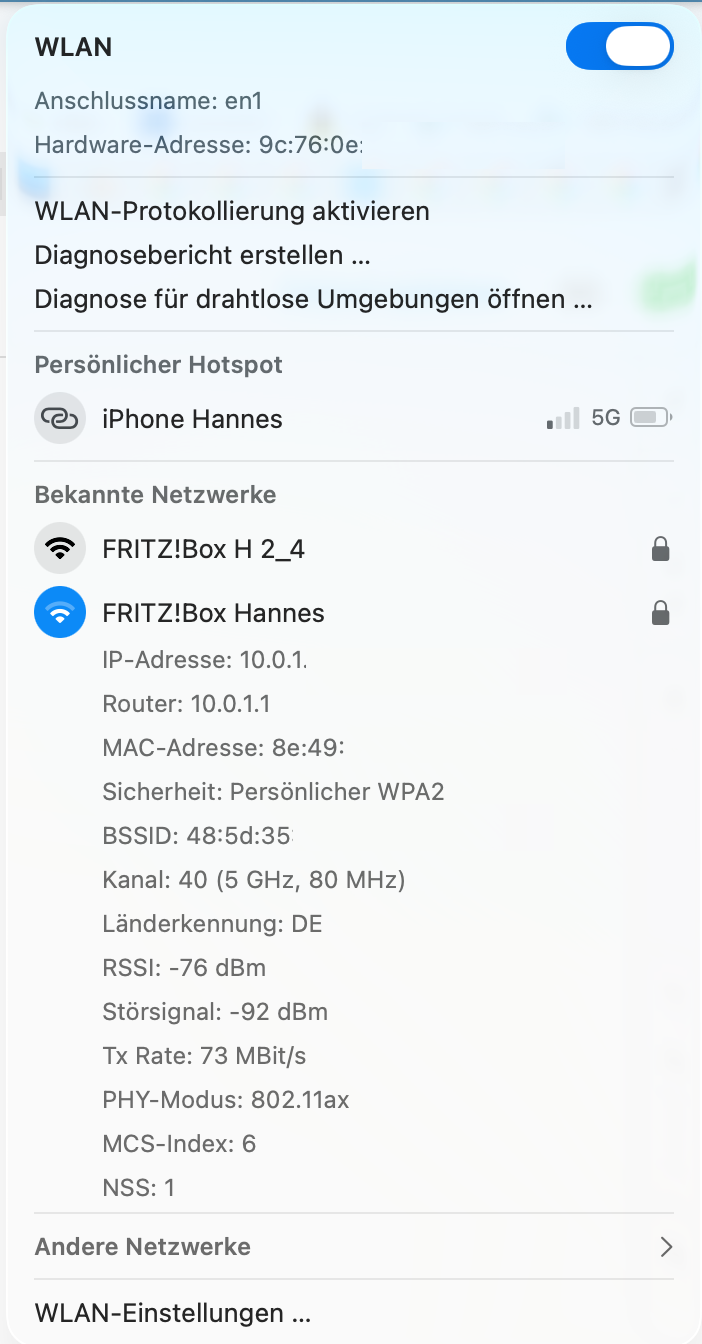The height and width of the screenshot is (1344, 702).
Task: Open WLAN-Einstellungen
Action: [173, 1312]
